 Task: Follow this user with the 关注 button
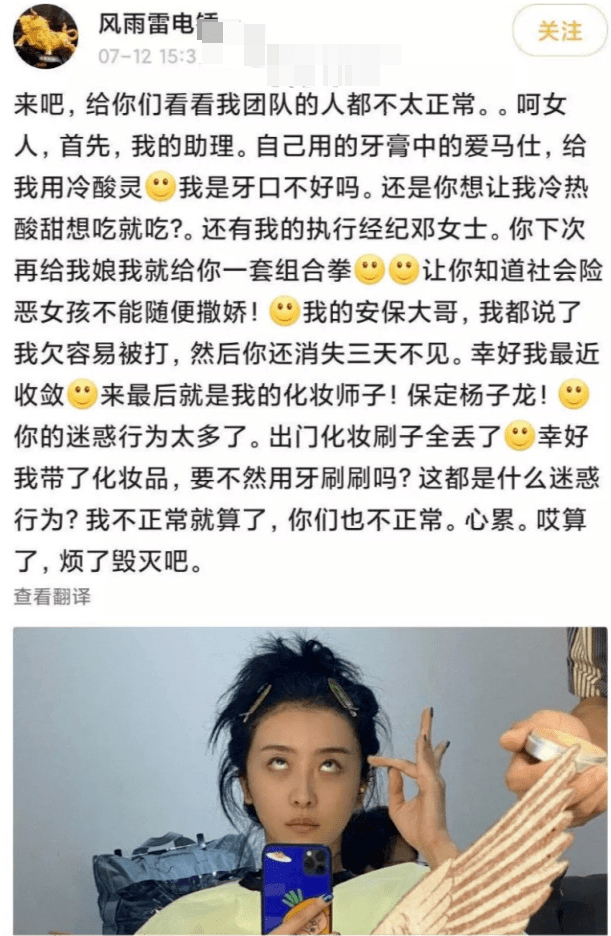click(559, 31)
